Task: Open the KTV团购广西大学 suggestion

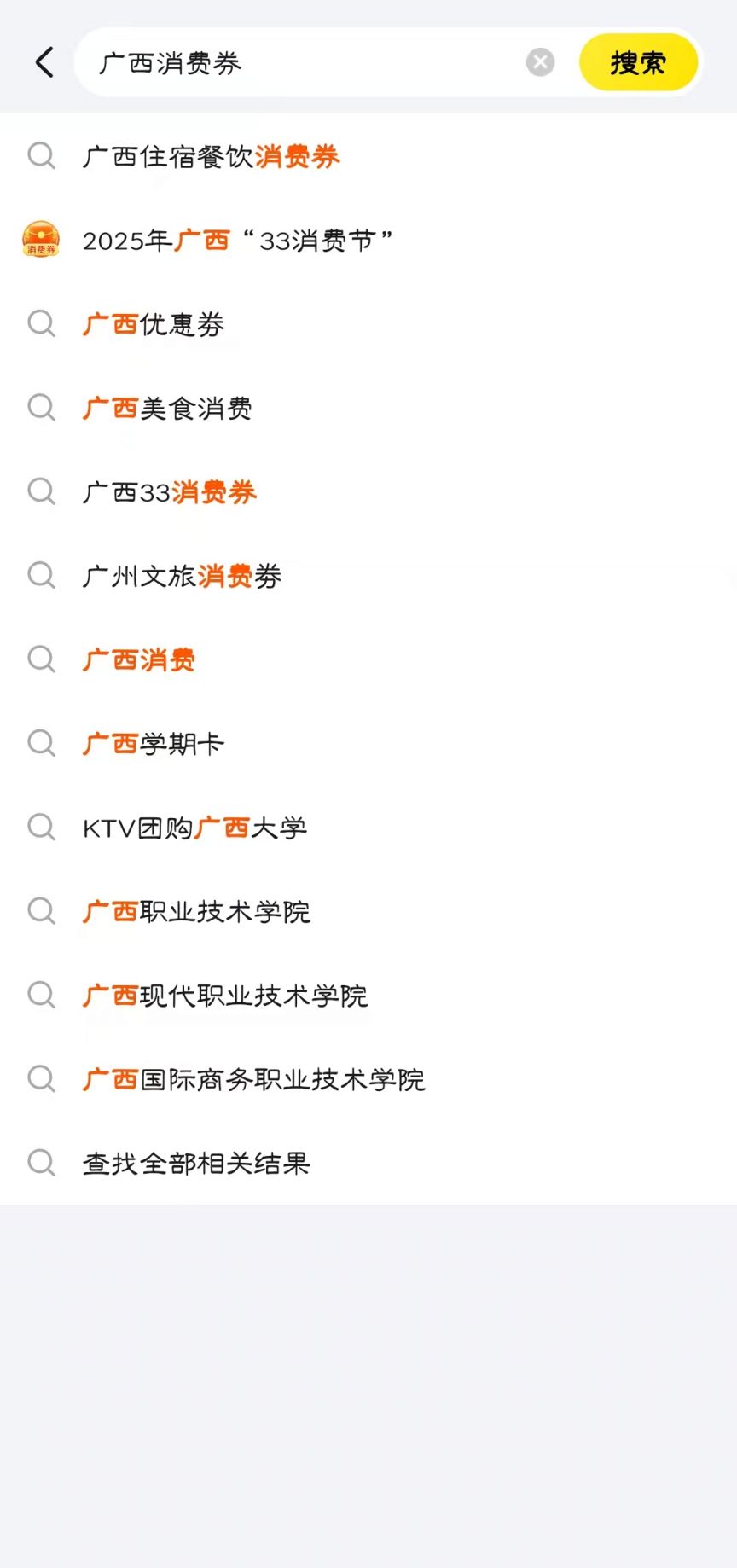Action: (x=194, y=828)
